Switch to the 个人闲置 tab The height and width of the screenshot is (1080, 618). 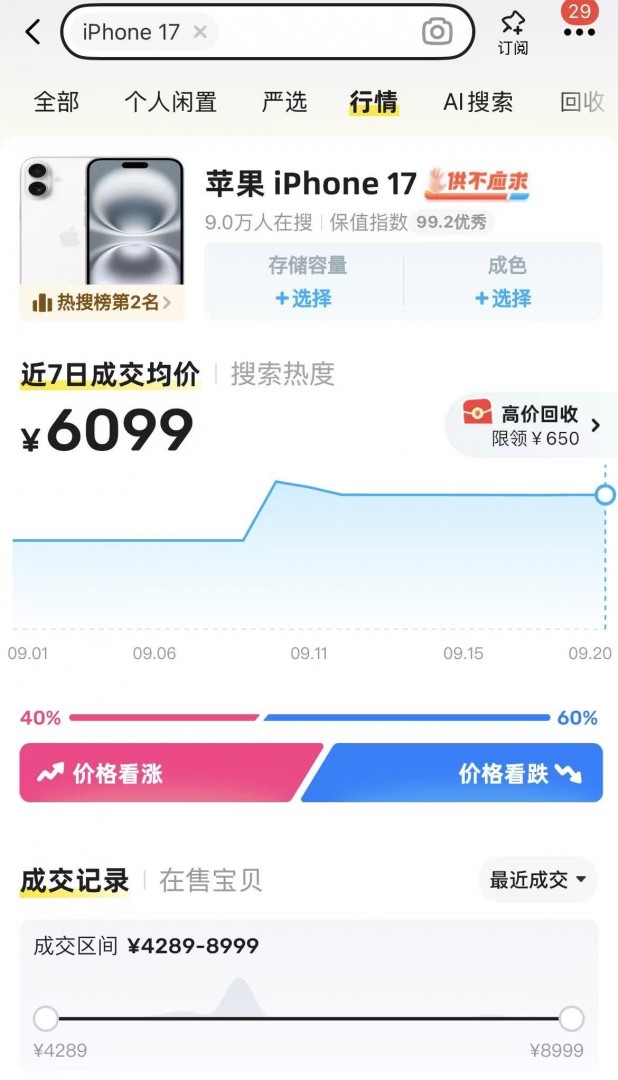(170, 102)
